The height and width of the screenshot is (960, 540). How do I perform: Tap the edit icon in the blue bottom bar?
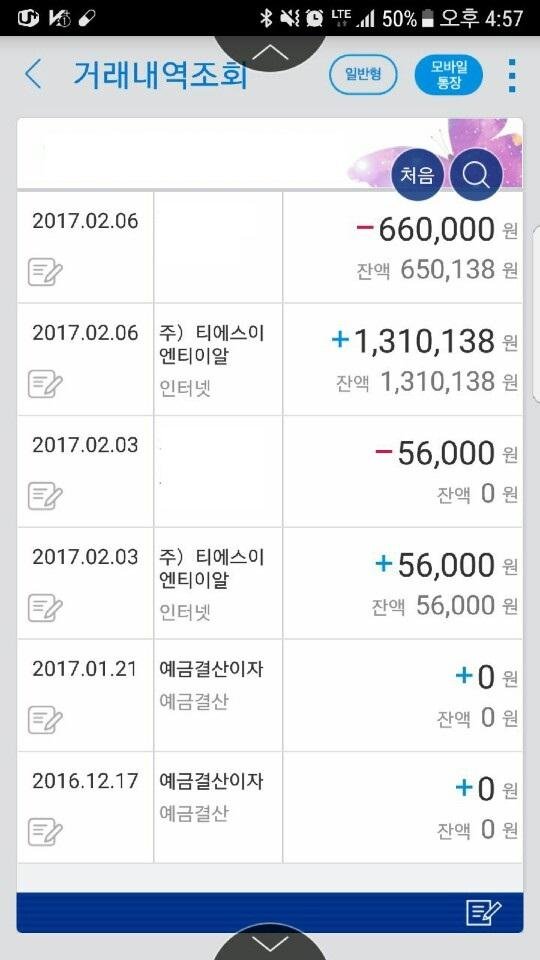[x=484, y=913]
